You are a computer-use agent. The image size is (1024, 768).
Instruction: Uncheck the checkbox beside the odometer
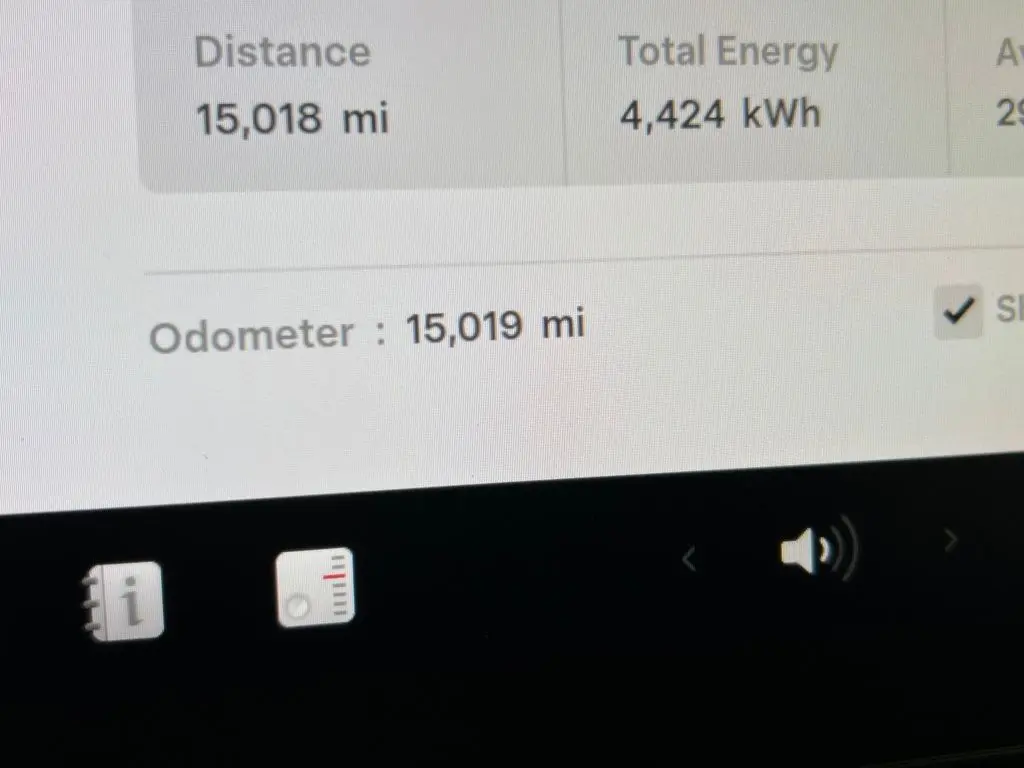[959, 312]
